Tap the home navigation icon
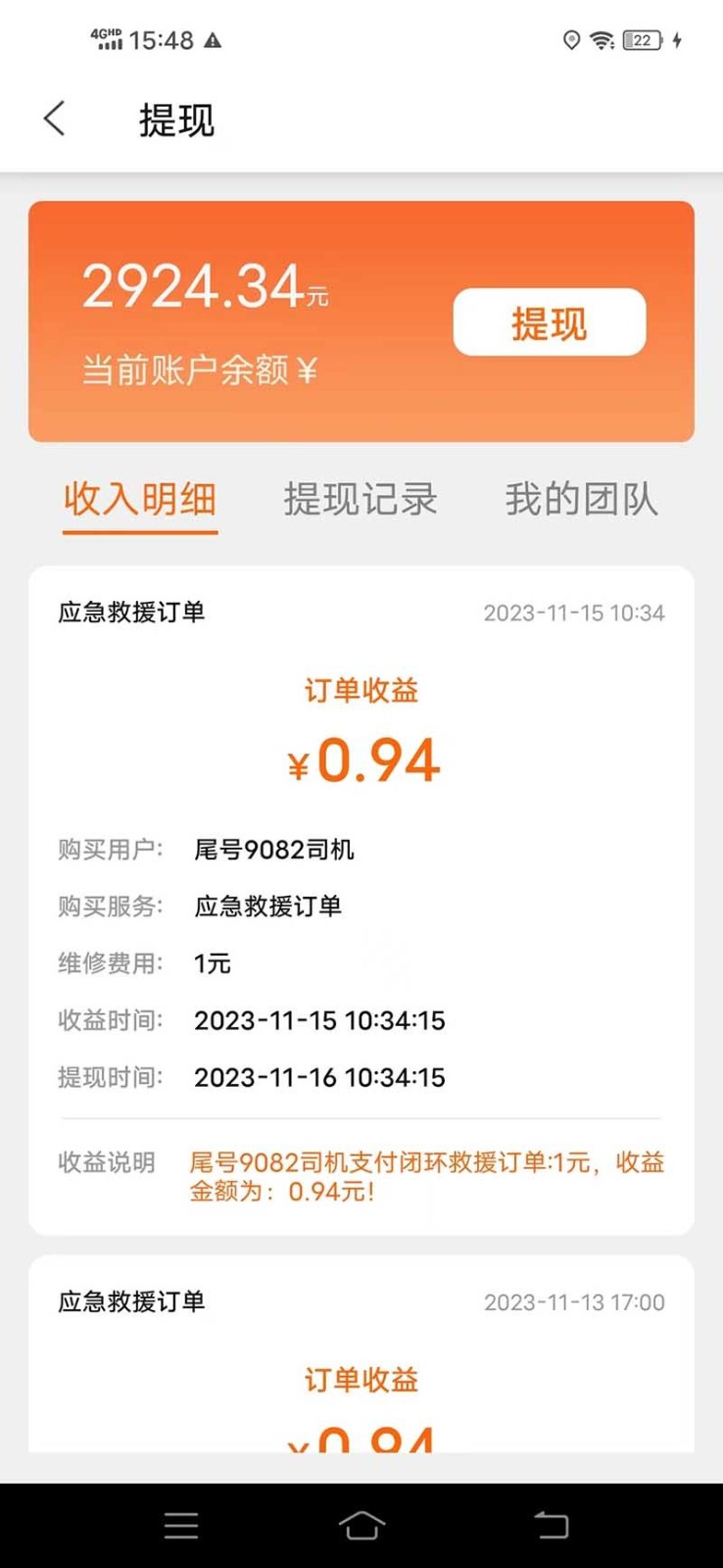723x1568 pixels. [x=361, y=1525]
